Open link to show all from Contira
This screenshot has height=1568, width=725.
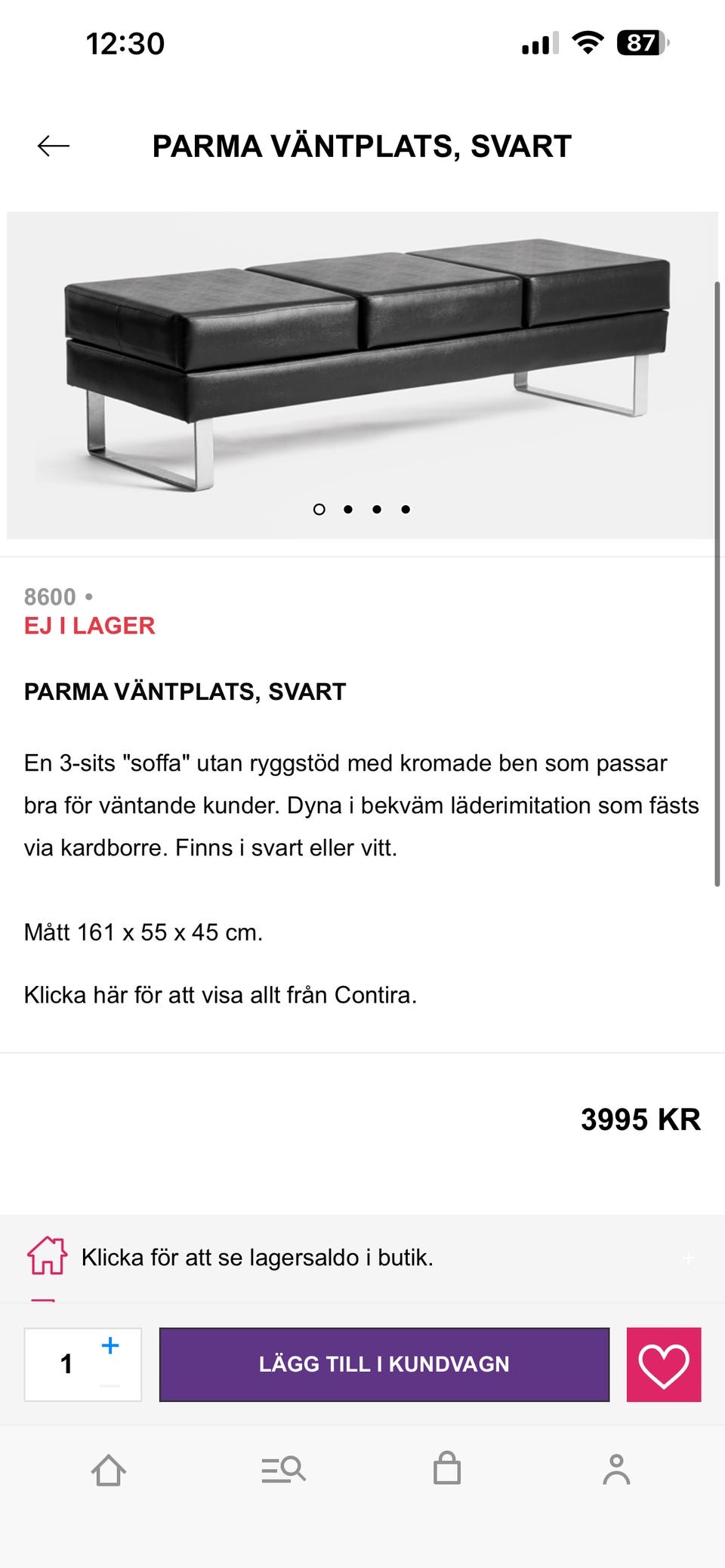220,995
